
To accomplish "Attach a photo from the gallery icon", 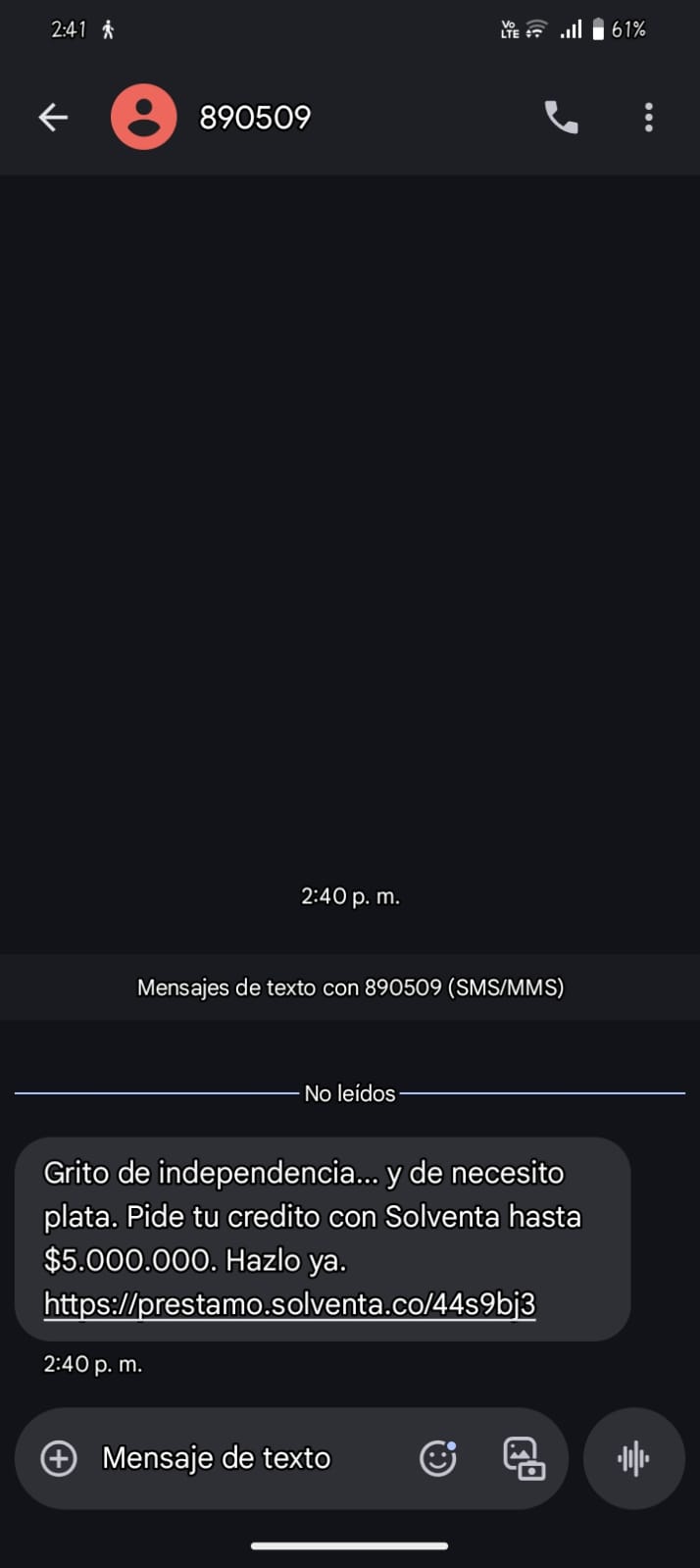I will click(524, 1458).
